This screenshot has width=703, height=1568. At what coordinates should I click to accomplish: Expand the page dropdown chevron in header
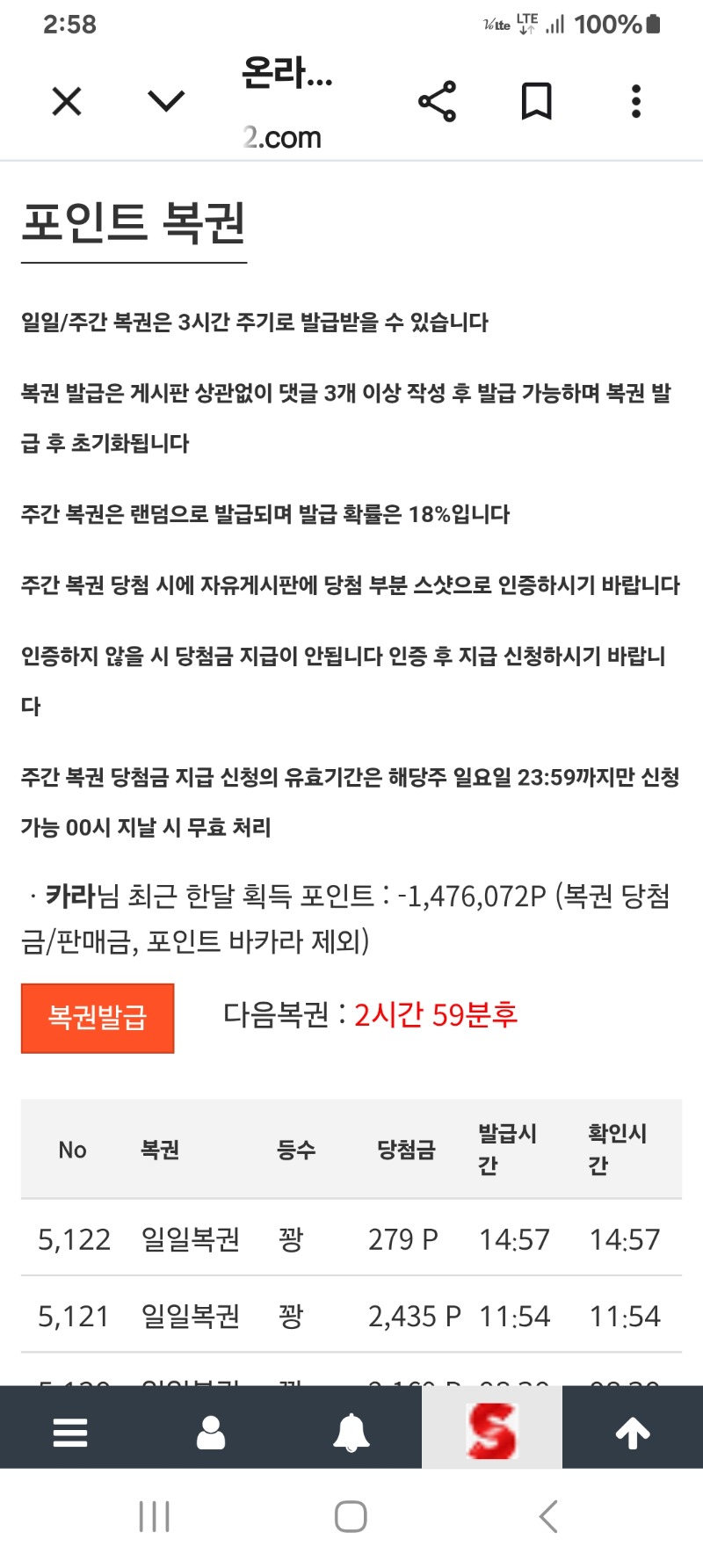click(x=166, y=101)
